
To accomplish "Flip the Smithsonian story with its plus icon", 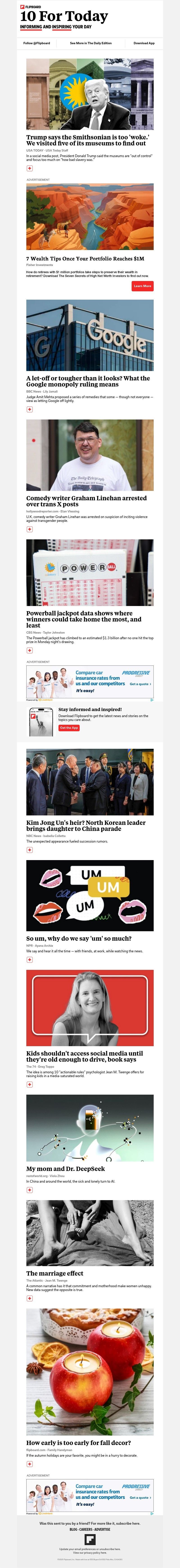I will point(29,168).
